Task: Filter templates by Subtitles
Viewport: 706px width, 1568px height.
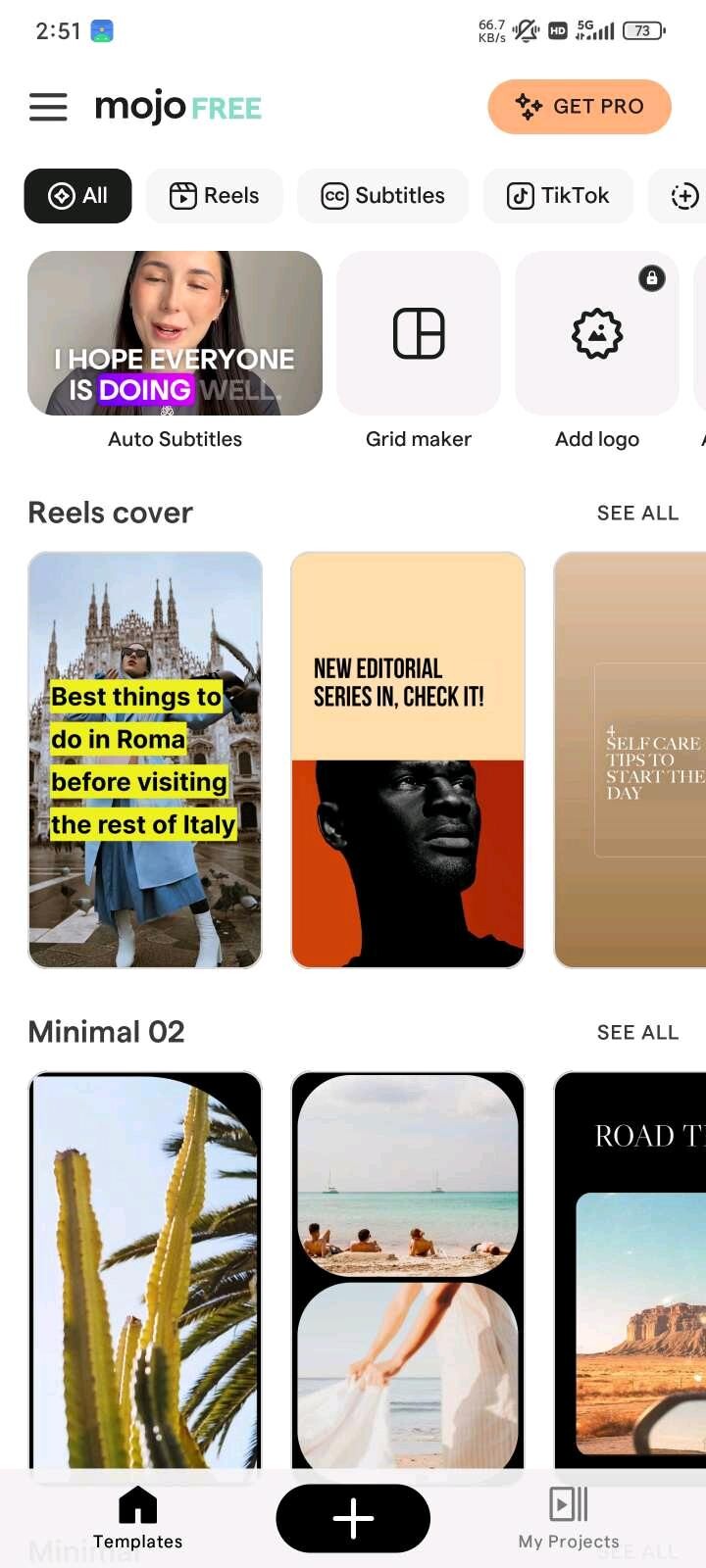Action: [382, 196]
